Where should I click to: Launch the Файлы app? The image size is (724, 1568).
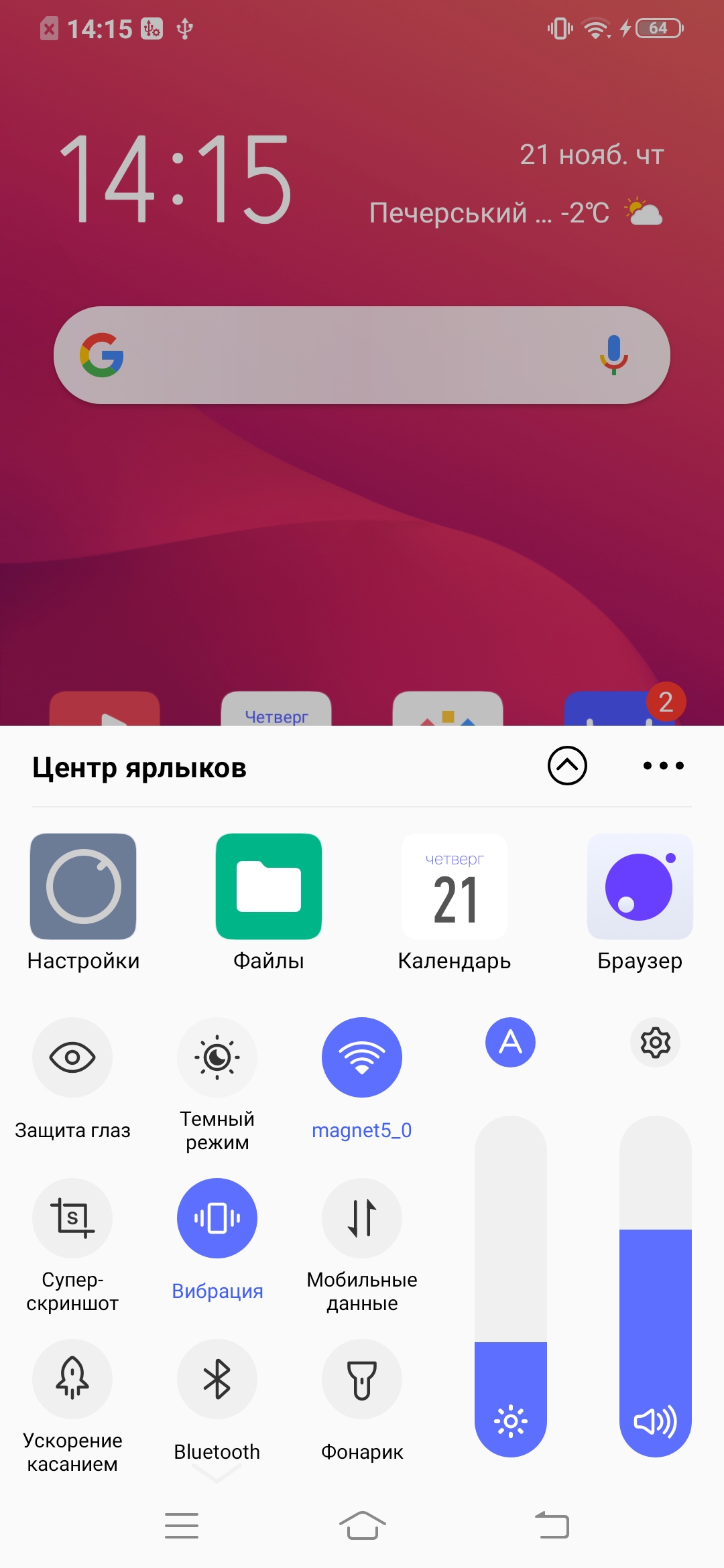coord(269,887)
